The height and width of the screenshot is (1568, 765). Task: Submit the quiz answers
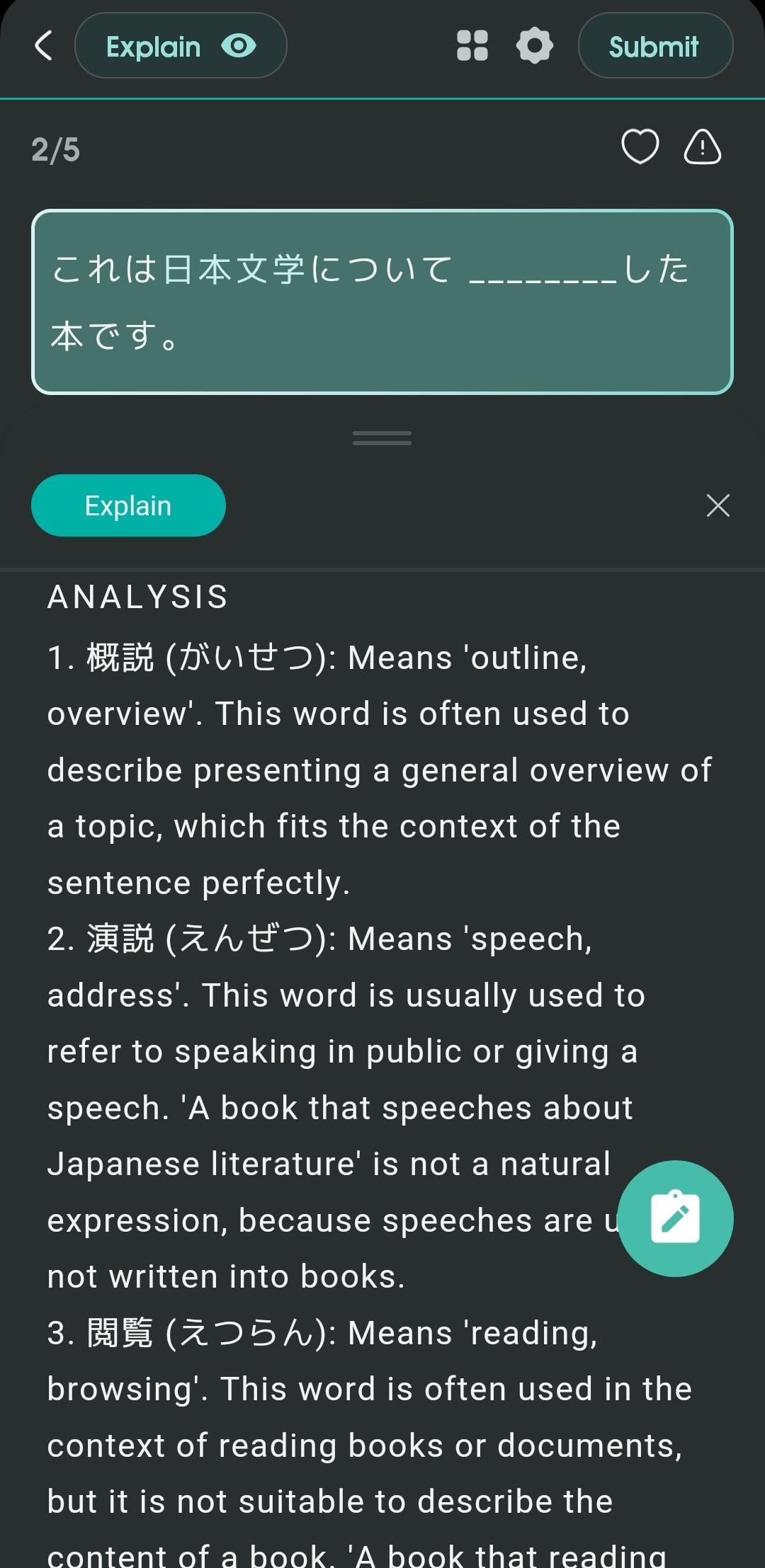click(654, 46)
